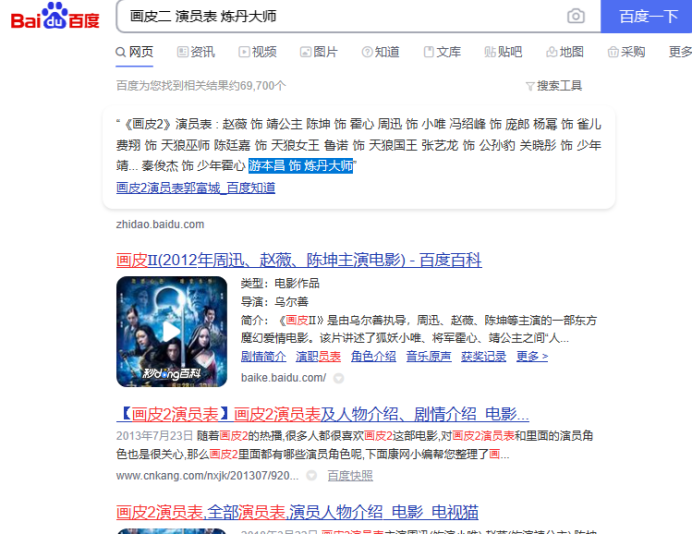Screen dimensions: 693x535
Task: Switch to the 地图 tab
Action: (564, 52)
